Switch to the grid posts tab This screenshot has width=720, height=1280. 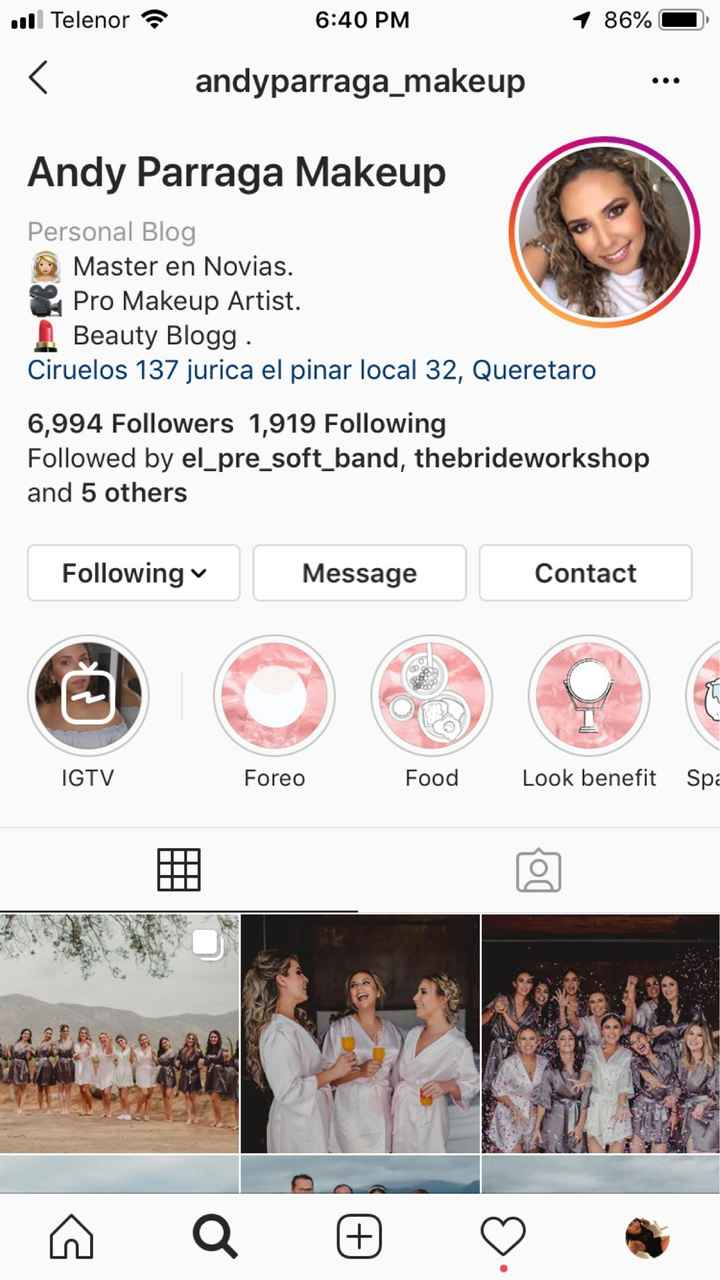[179, 870]
